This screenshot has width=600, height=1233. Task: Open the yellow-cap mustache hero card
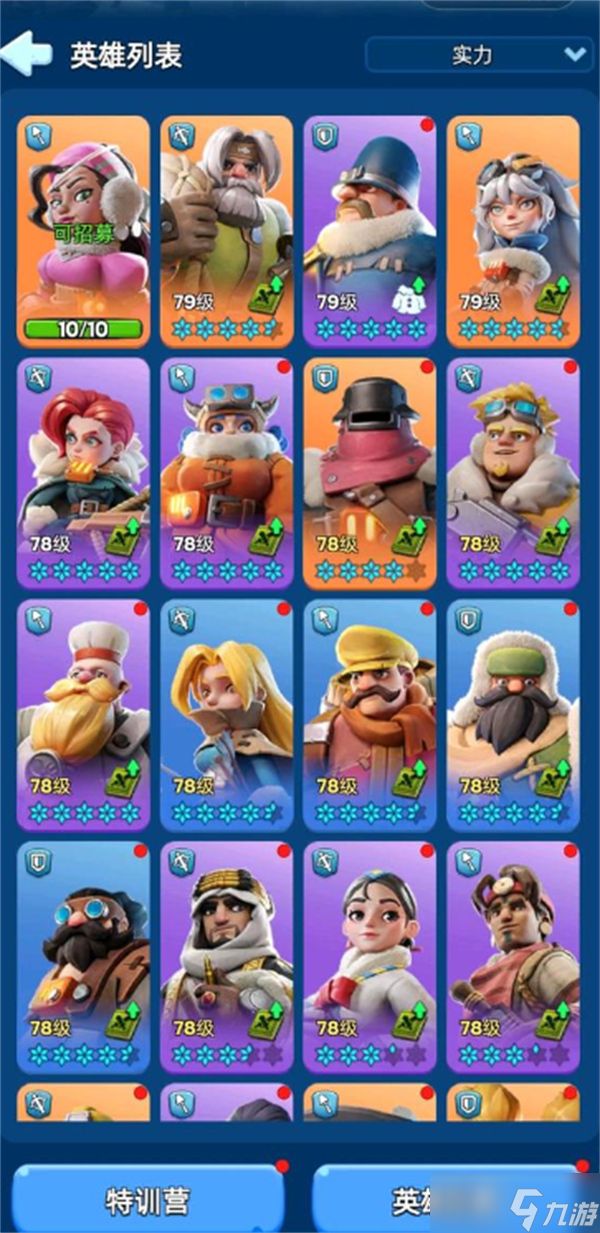(370, 714)
